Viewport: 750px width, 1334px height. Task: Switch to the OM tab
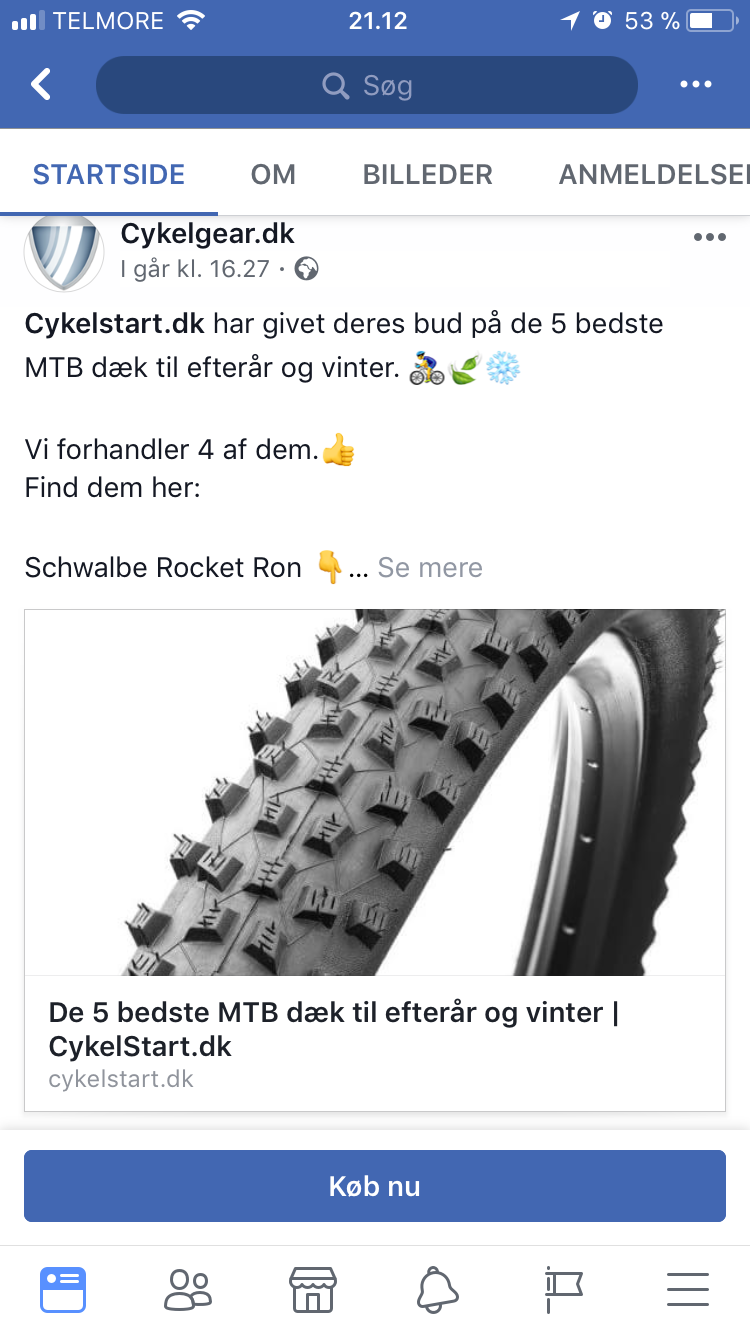pos(273,174)
